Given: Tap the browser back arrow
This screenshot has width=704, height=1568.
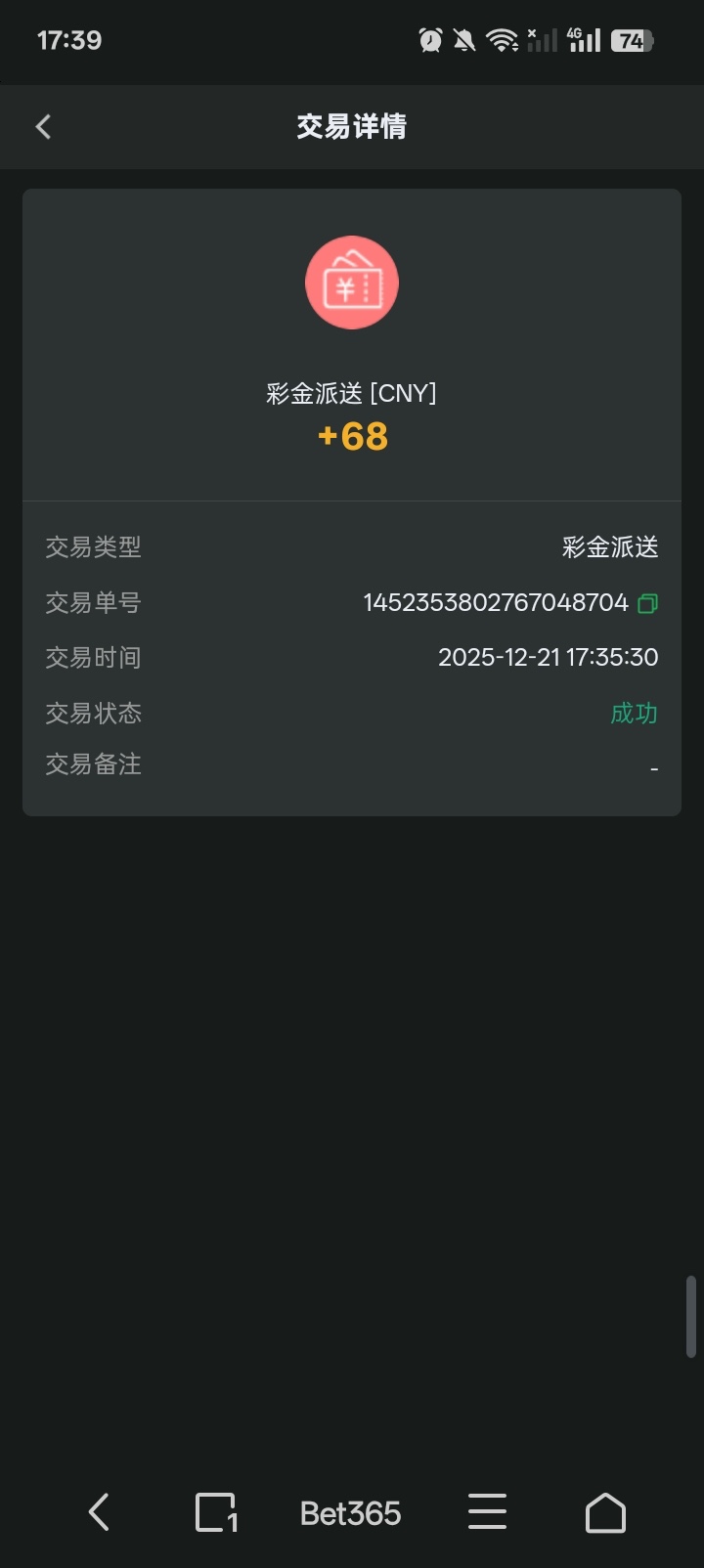Looking at the screenshot, I should pyautogui.click(x=99, y=1512).
